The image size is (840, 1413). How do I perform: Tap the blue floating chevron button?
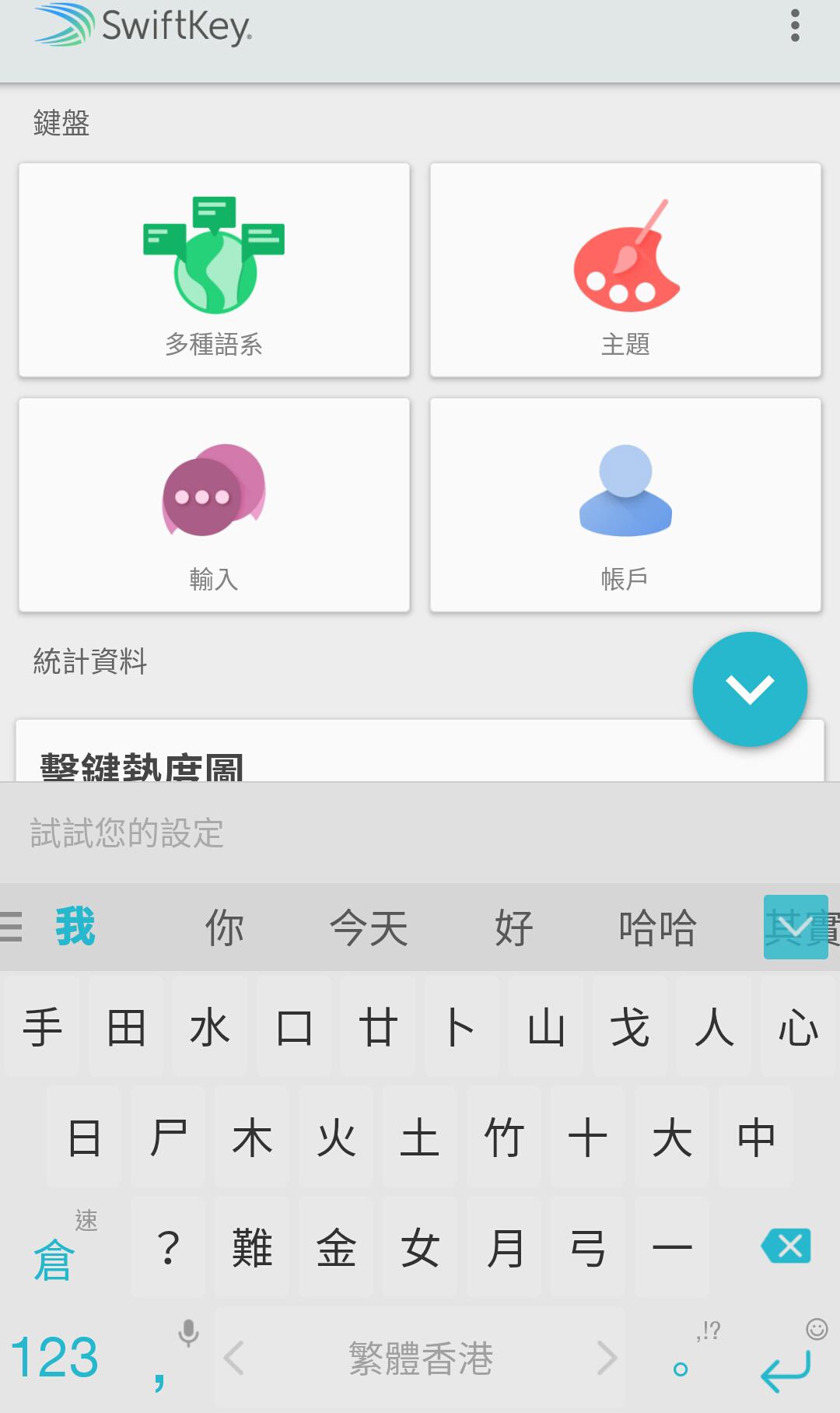pos(750,689)
